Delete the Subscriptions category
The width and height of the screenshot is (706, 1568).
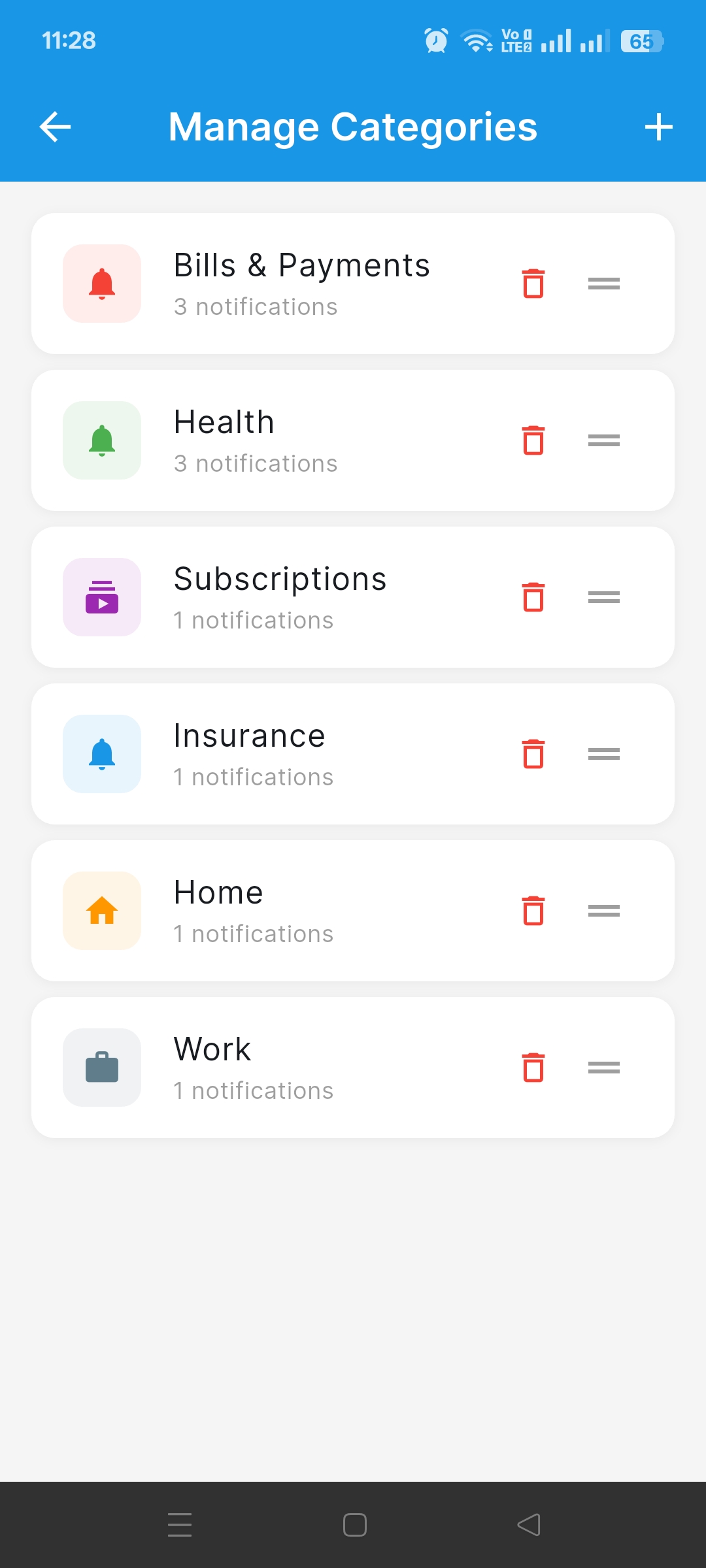point(533,597)
